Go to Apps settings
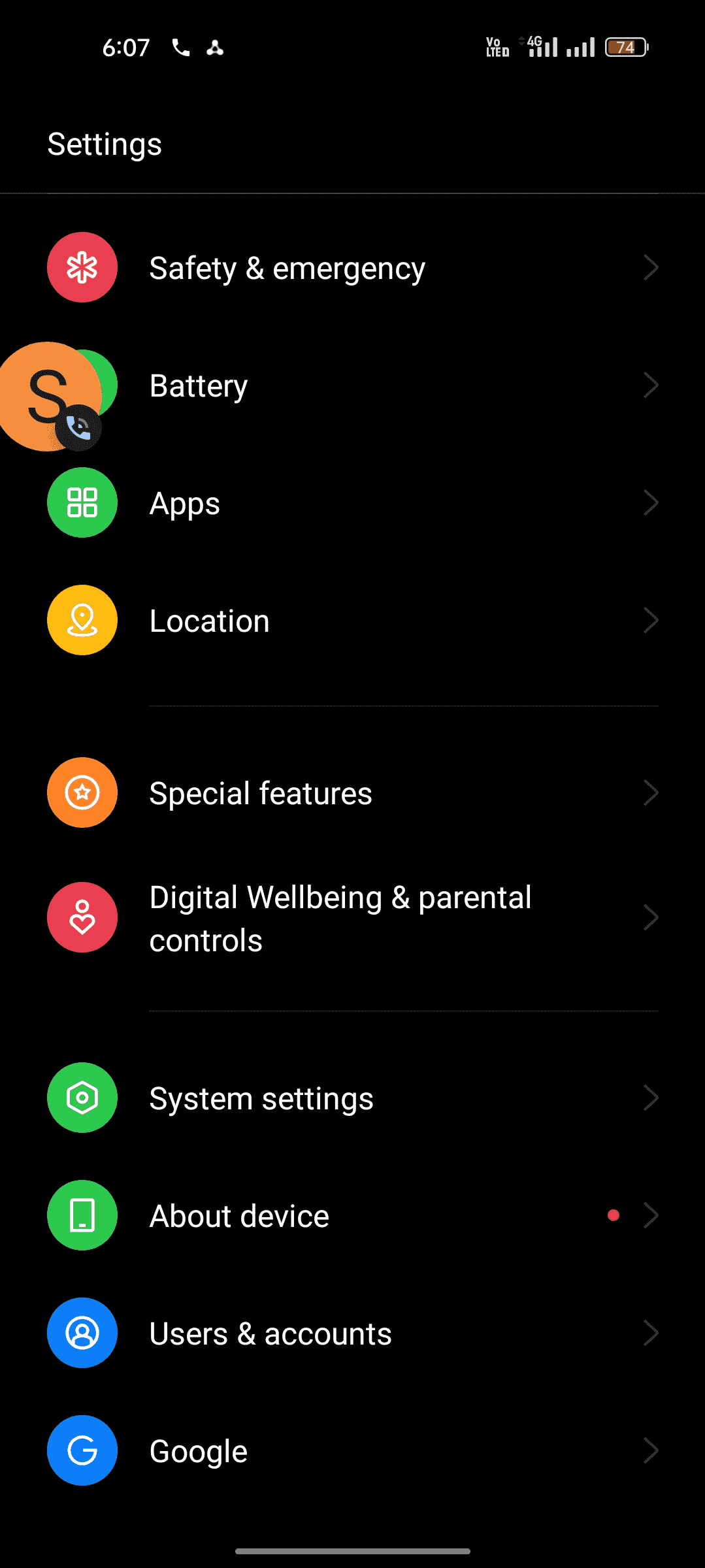 (x=352, y=503)
